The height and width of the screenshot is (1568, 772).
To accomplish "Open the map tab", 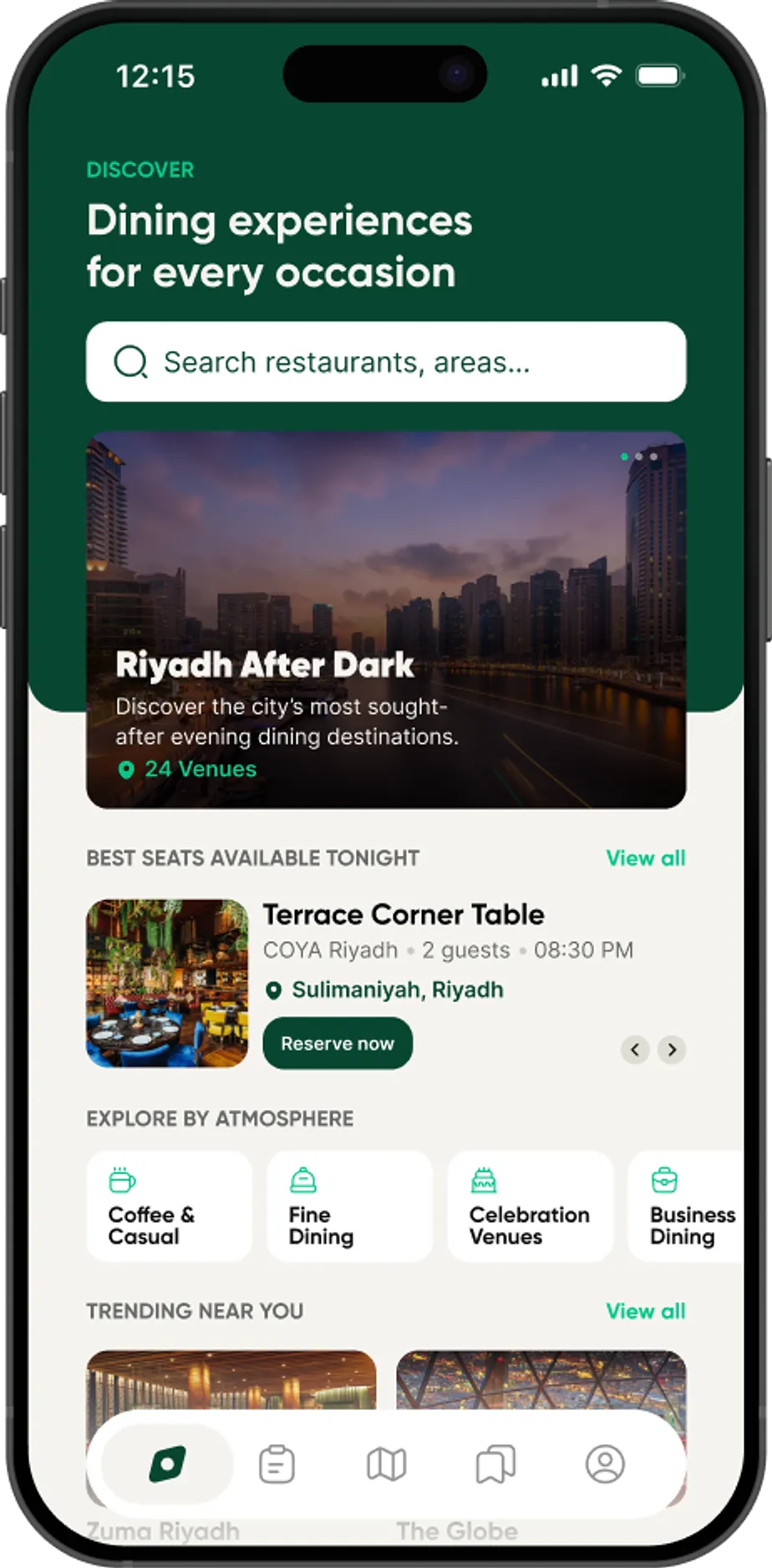I will pos(386,1464).
